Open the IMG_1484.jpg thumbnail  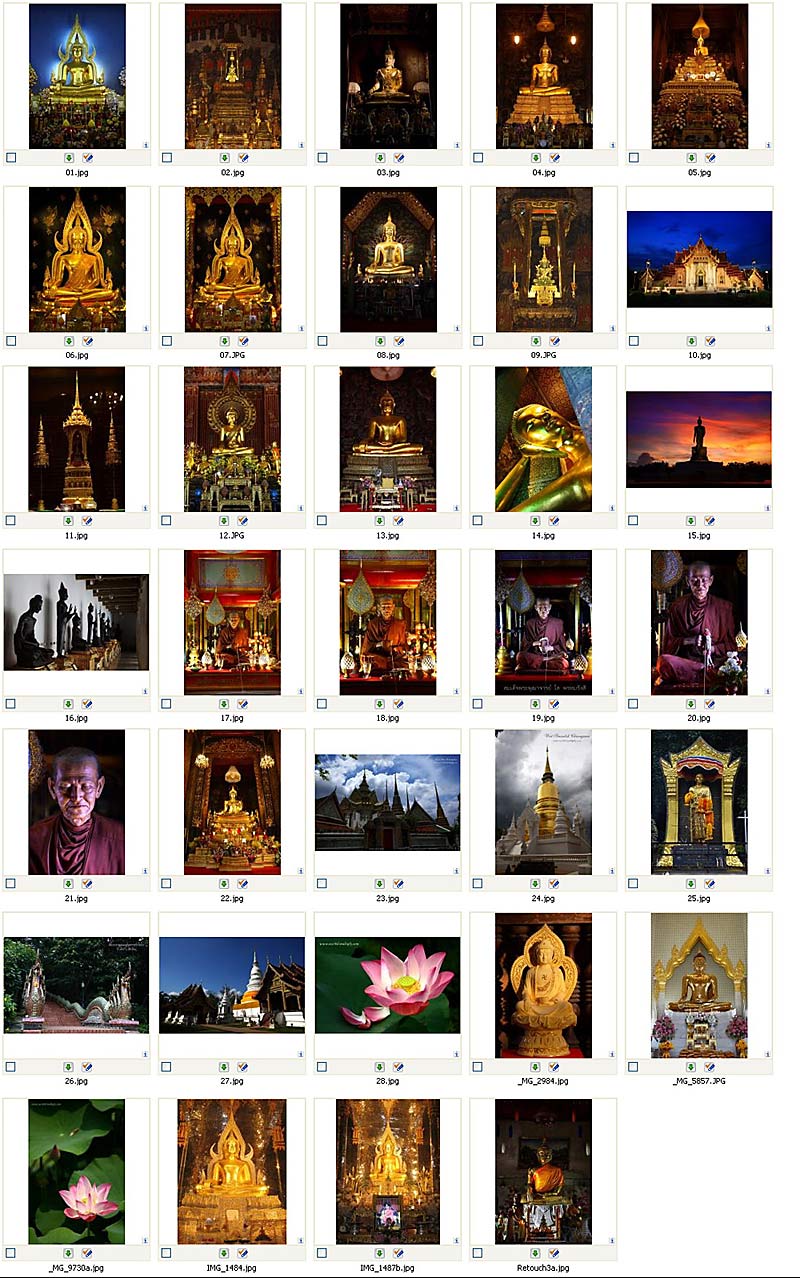pos(232,1171)
